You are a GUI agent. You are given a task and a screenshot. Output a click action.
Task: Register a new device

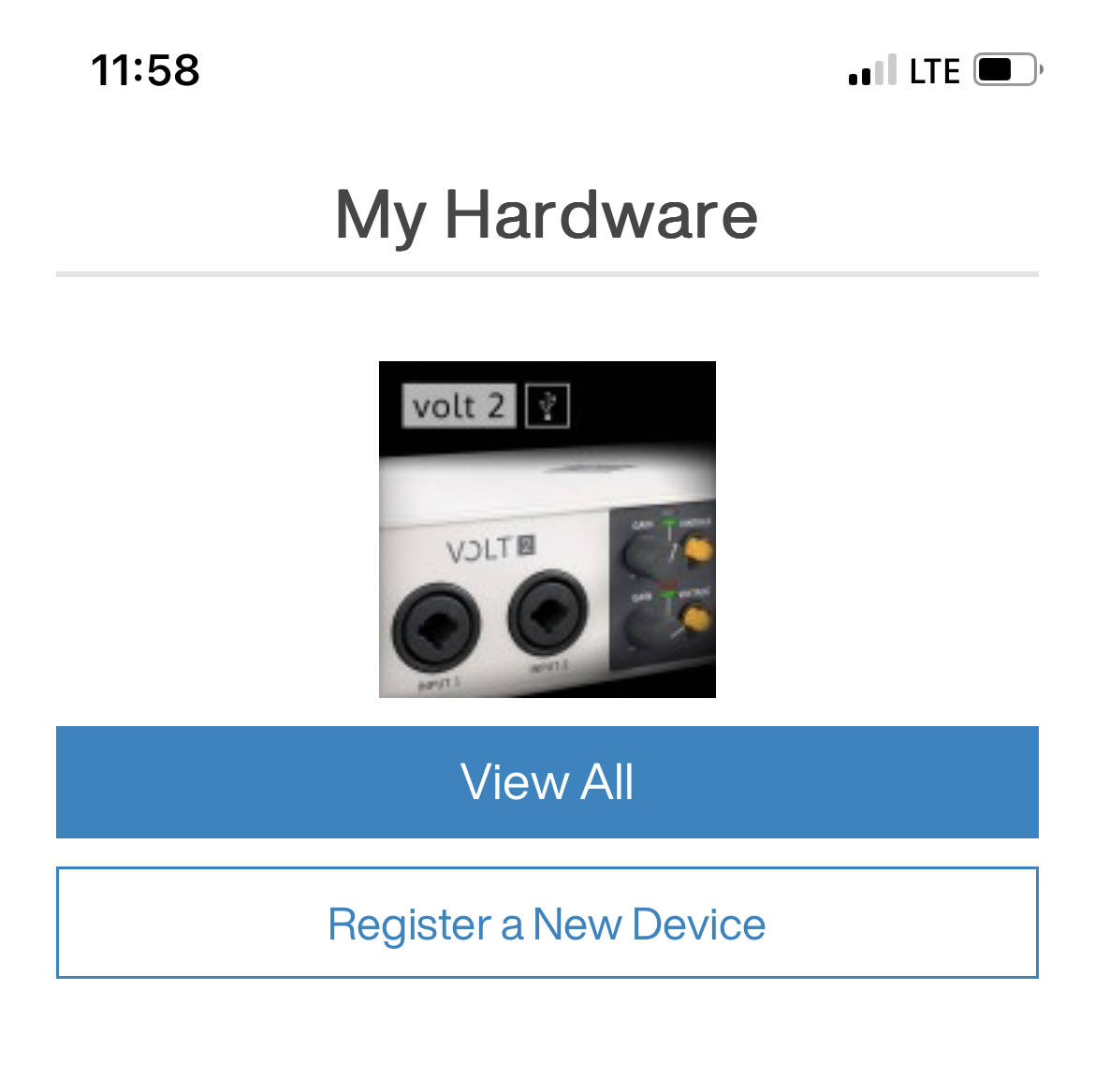(x=547, y=923)
